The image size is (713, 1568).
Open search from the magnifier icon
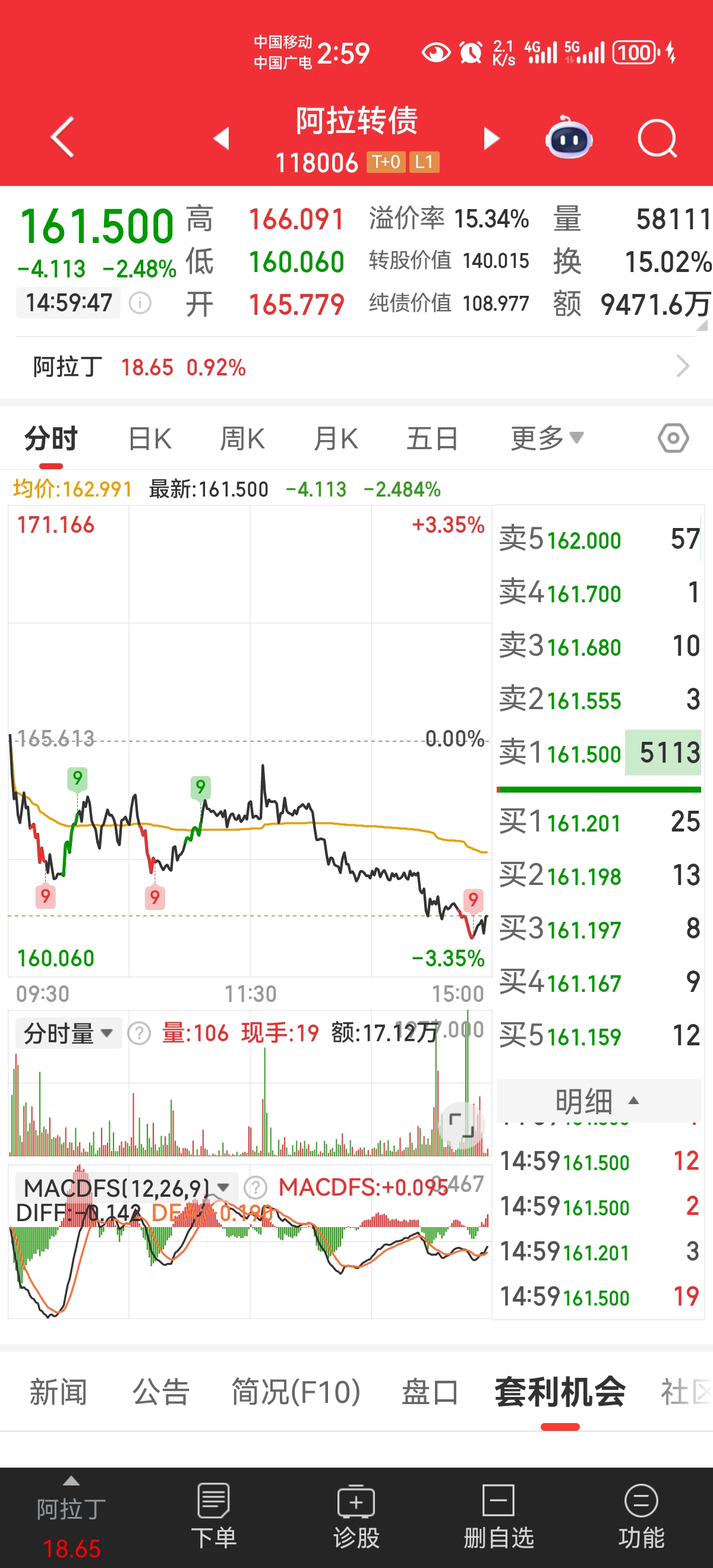(x=657, y=138)
